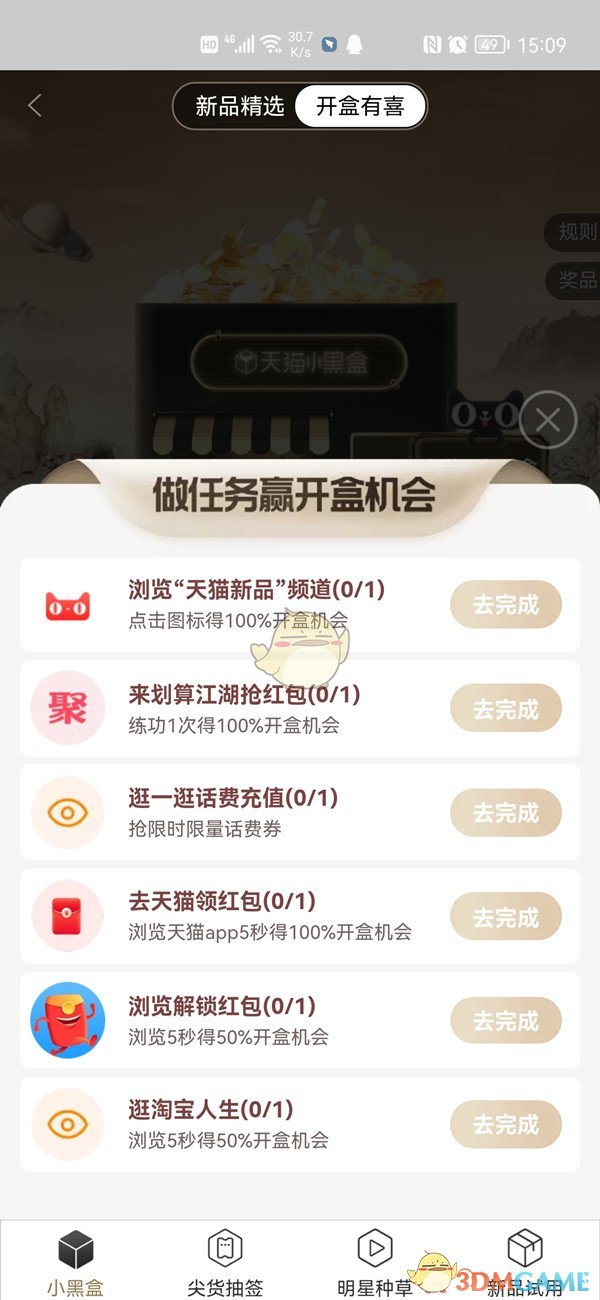Open the 奖品 prizes button
Image resolution: width=600 pixels, height=1300 pixels.
tap(576, 281)
